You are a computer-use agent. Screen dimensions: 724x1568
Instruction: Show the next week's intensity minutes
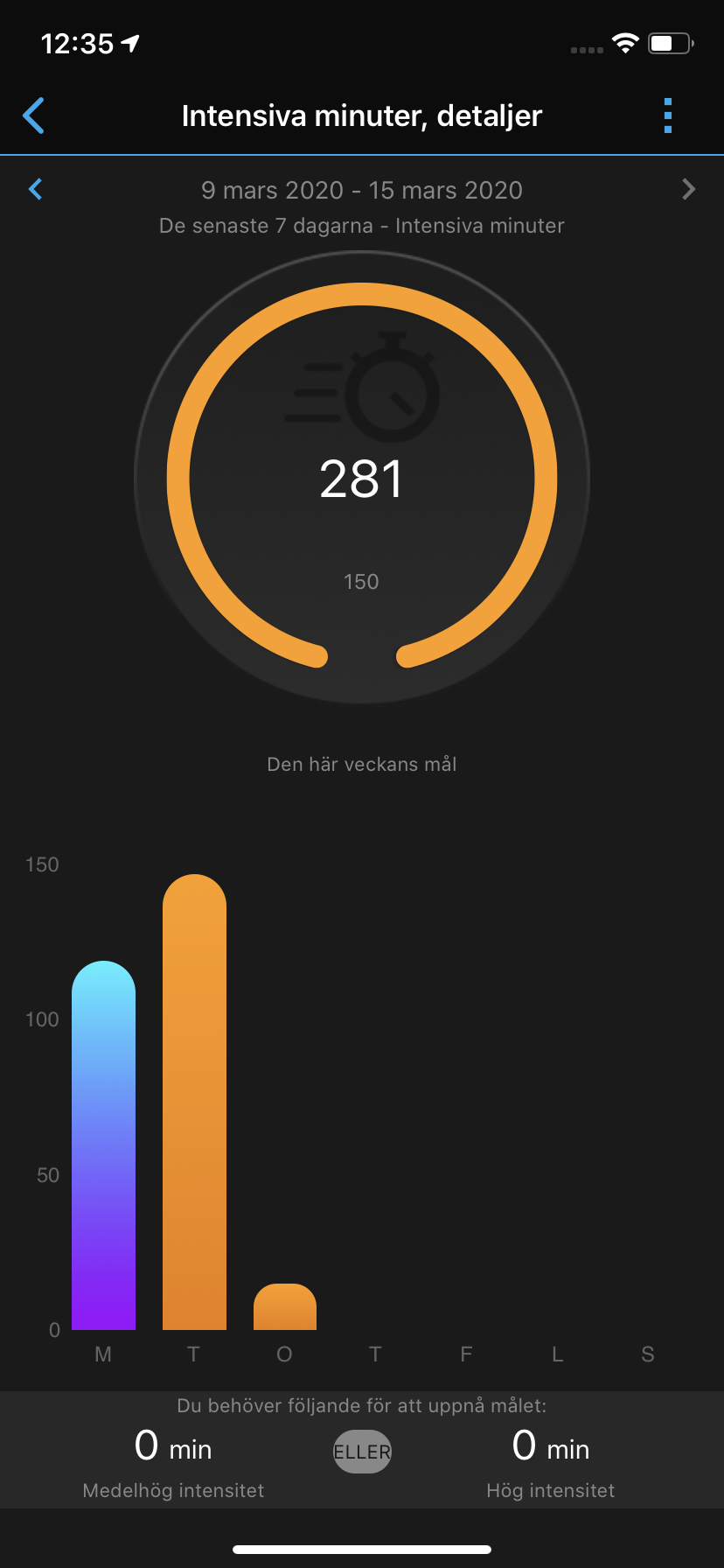688,189
